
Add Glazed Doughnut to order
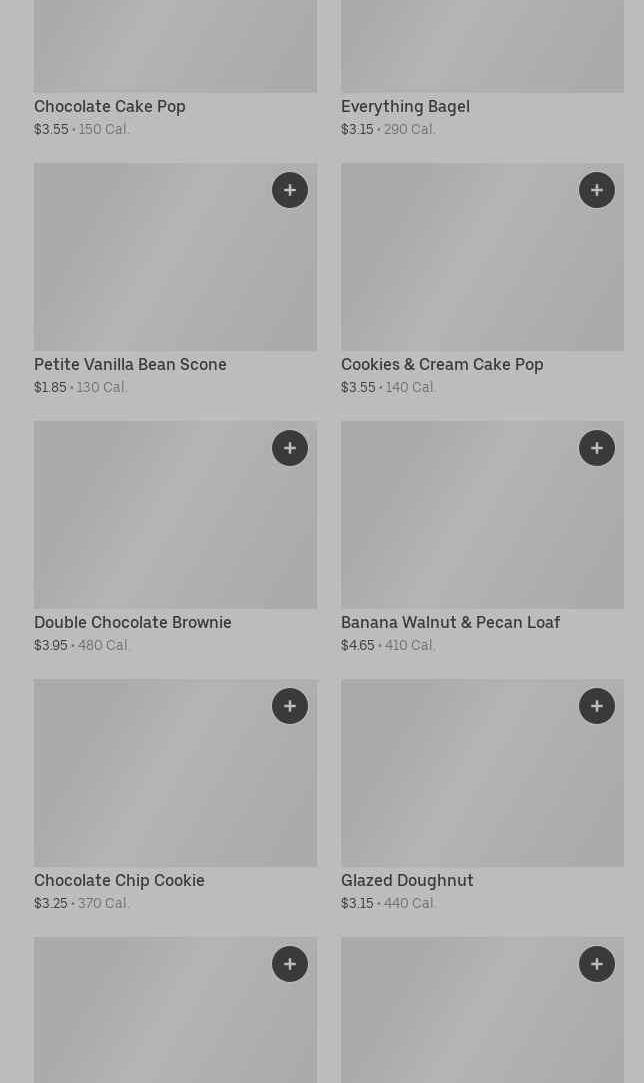click(x=597, y=706)
